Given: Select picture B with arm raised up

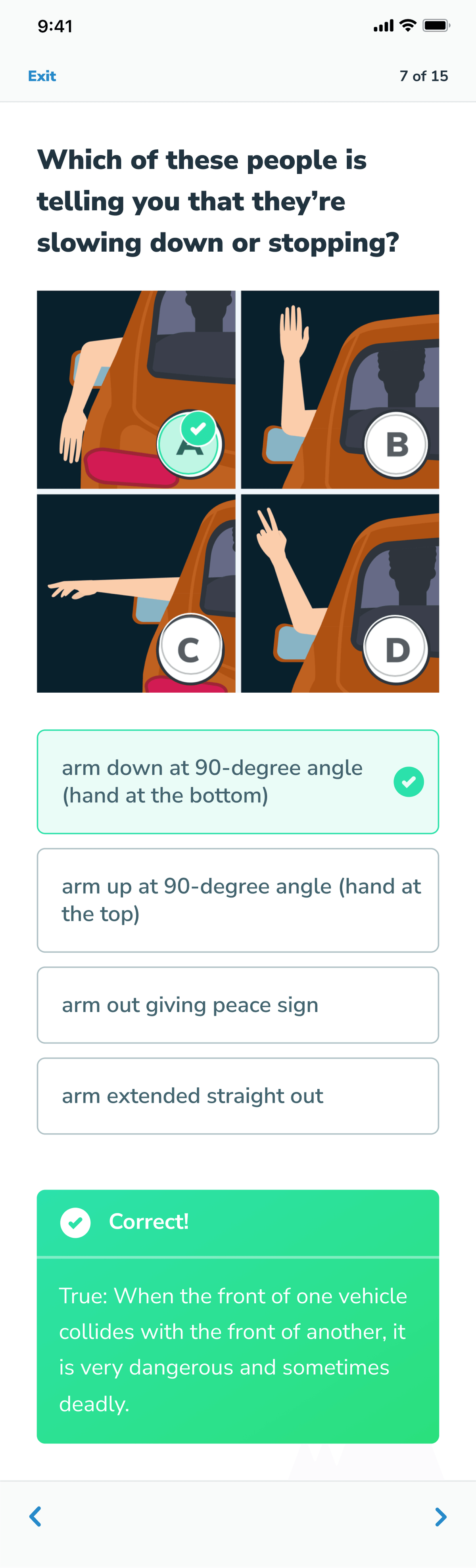Looking at the screenshot, I should [340, 390].
